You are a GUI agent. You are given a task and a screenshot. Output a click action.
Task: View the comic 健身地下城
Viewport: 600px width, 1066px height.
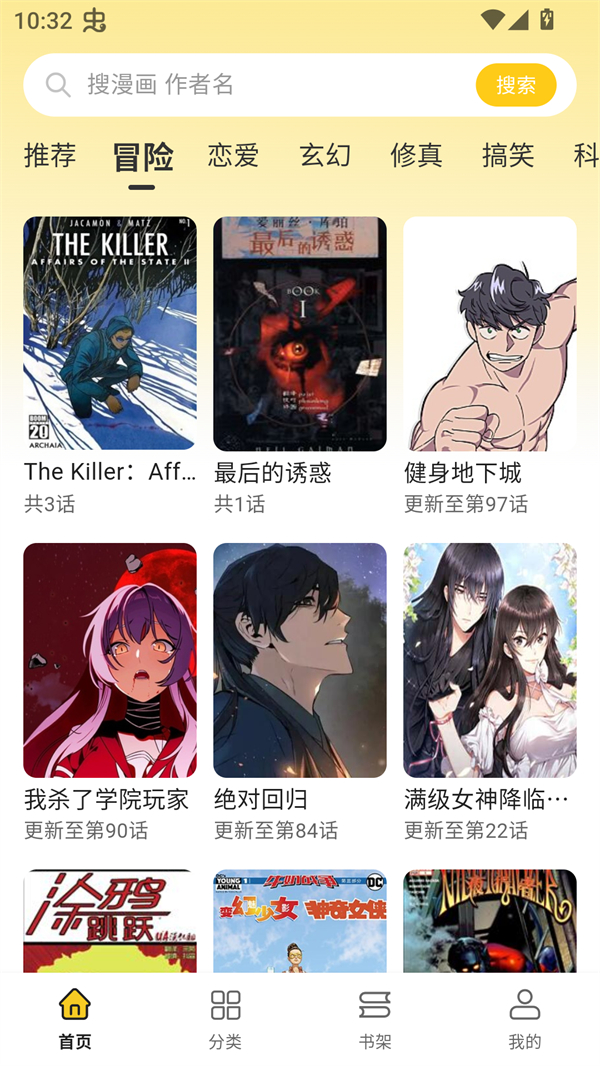point(490,334)
